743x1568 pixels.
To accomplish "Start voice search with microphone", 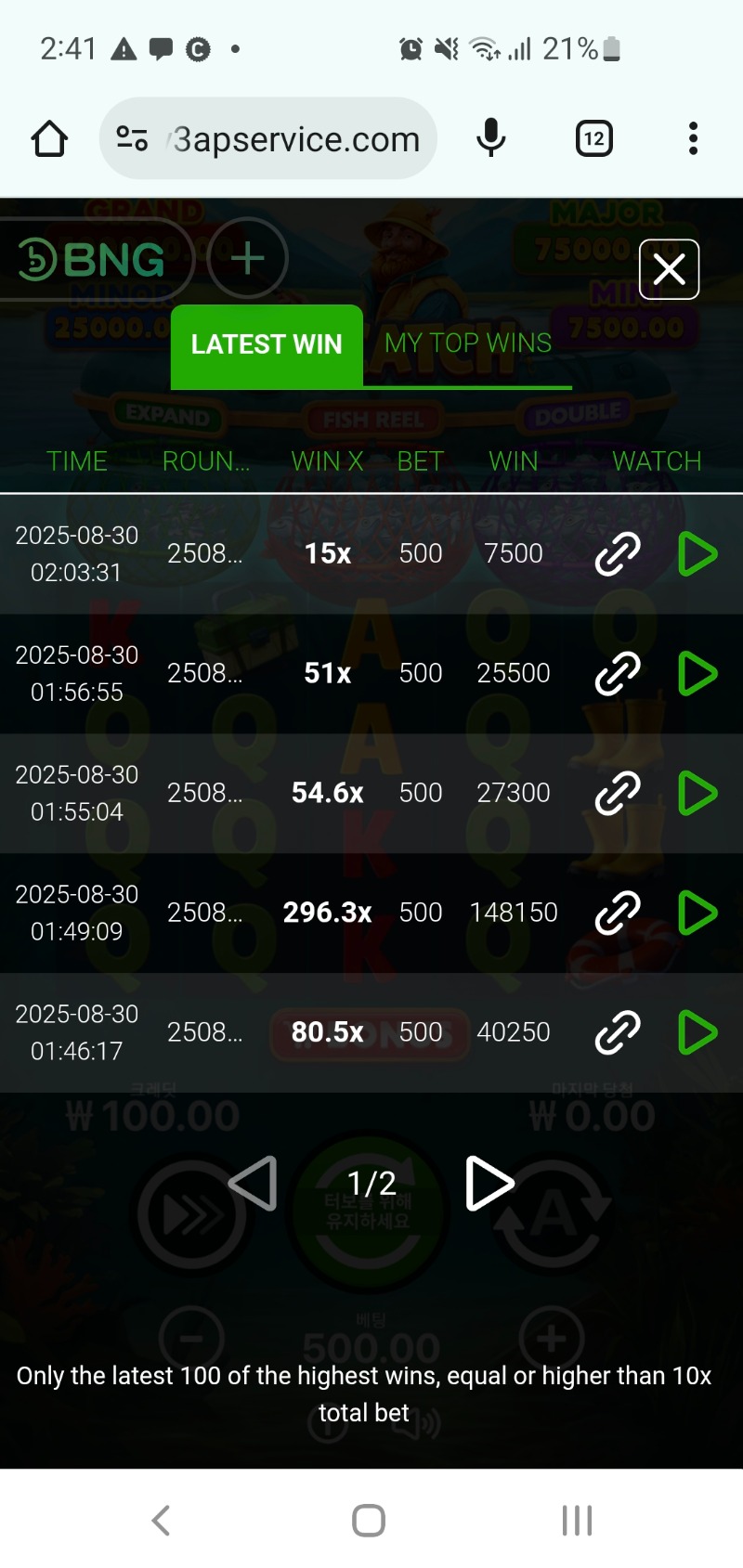I will coord(491,139).
